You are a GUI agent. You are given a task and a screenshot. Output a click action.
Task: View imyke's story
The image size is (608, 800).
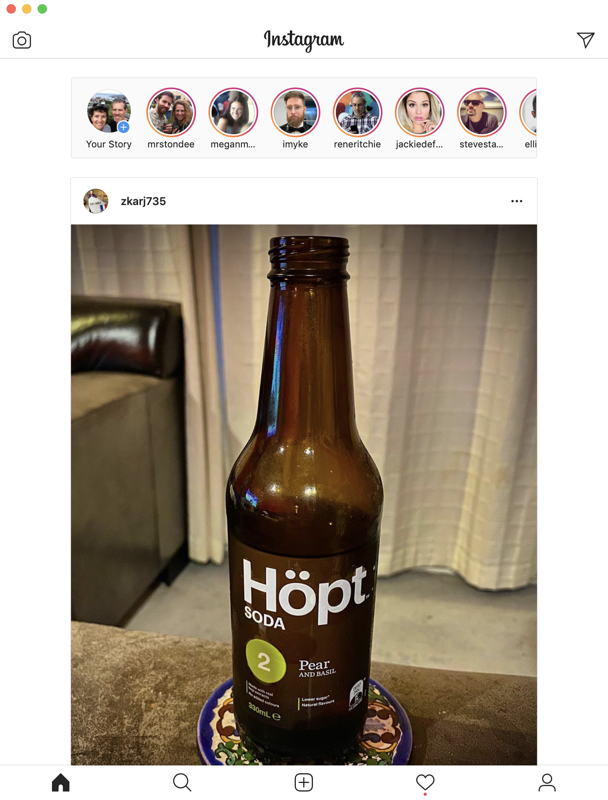click(295, 113)
